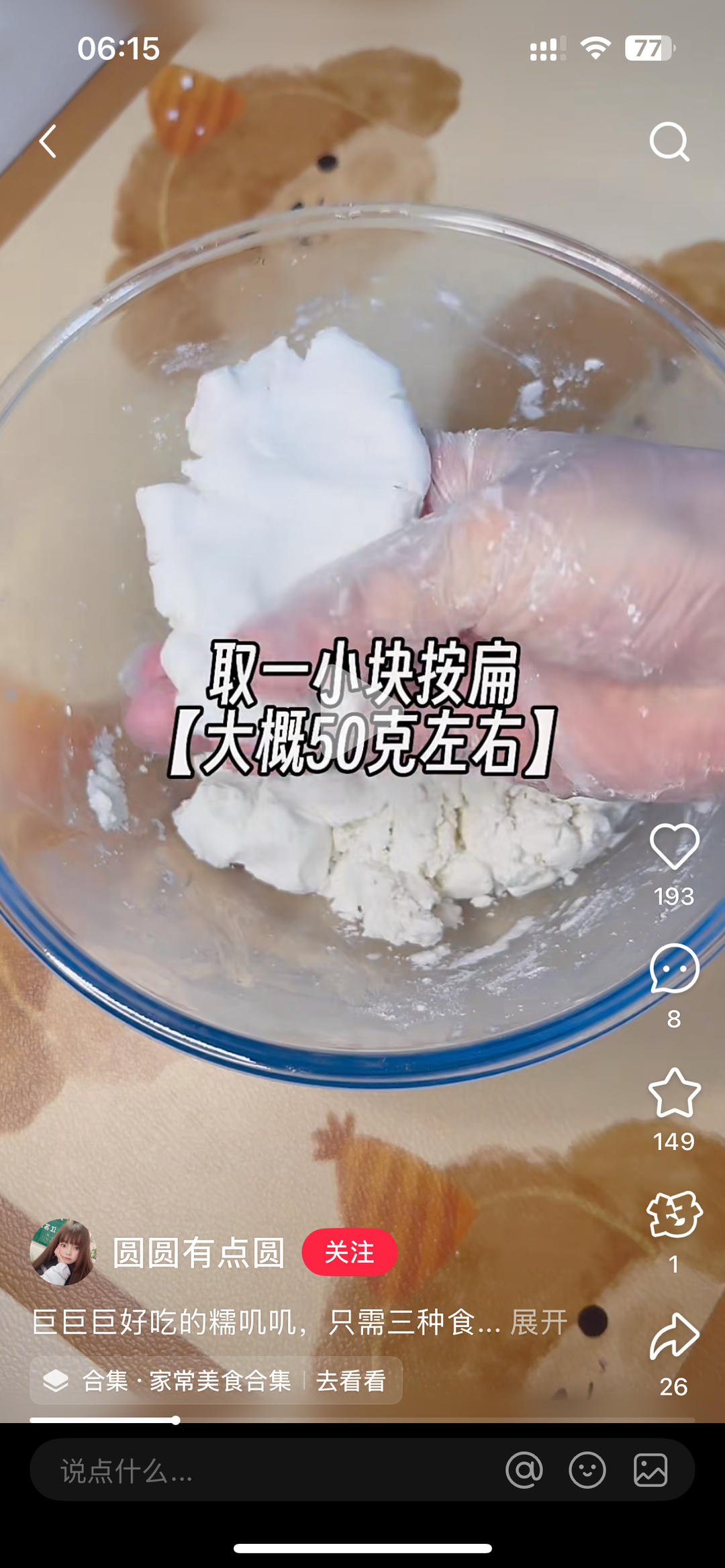Viewport: 725px width, 1568px height.
Task: Check battery level 77 in status bar
Action: click(646, 48)
